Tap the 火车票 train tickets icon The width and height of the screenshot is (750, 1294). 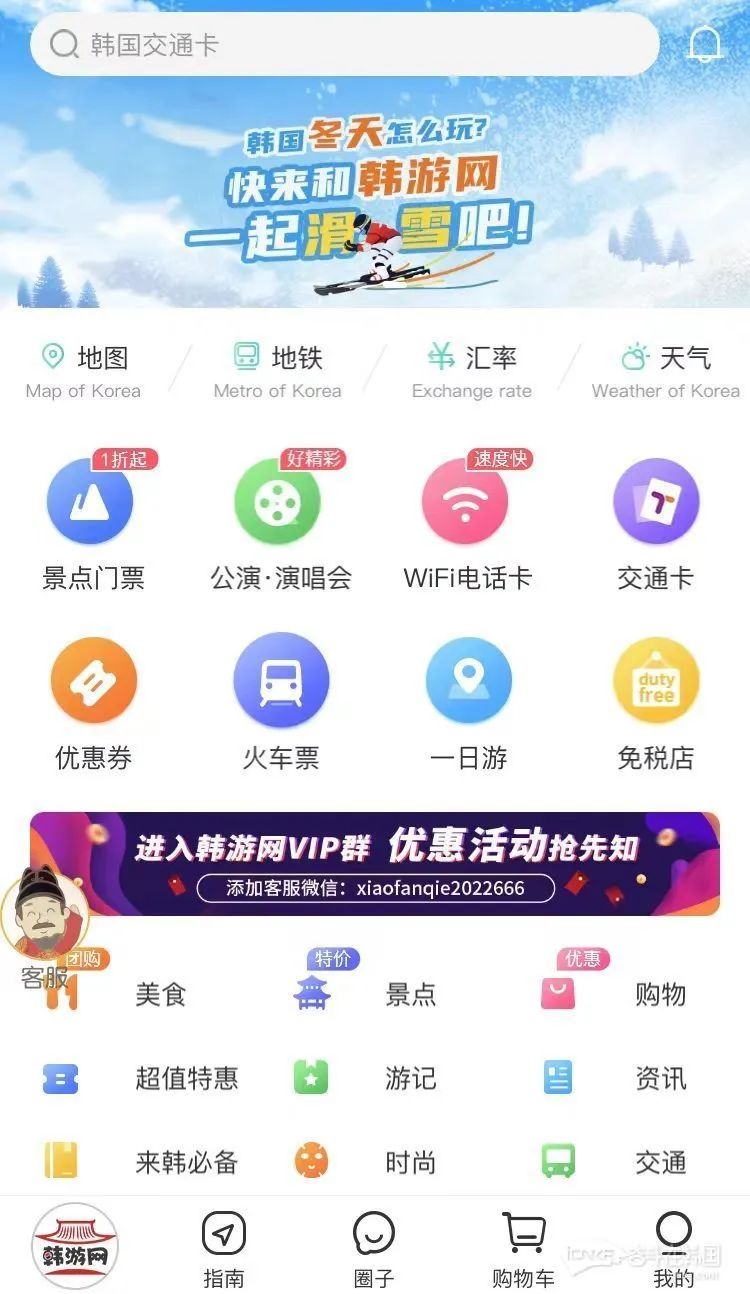pos(280,679)
